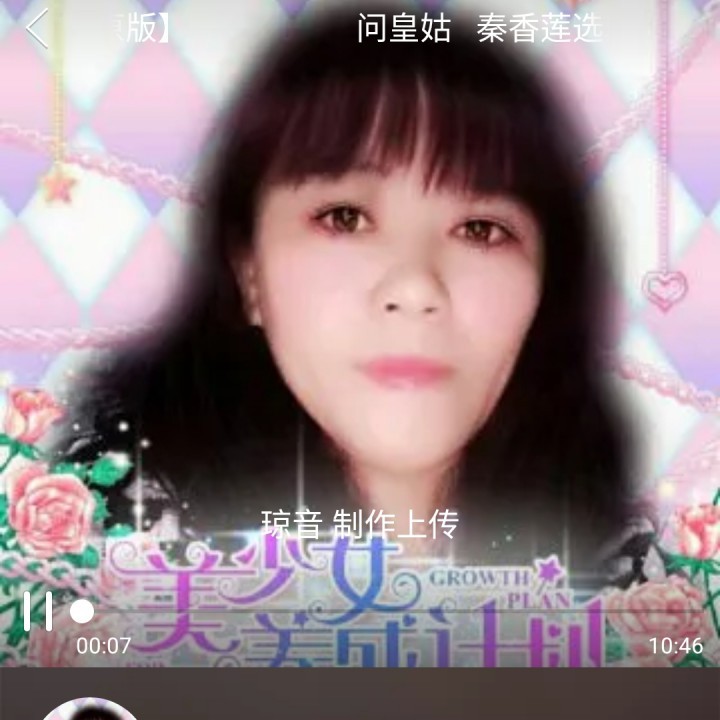Go back using the top arrow
This screenshot has width=720, height=720.
coord(37,29)
